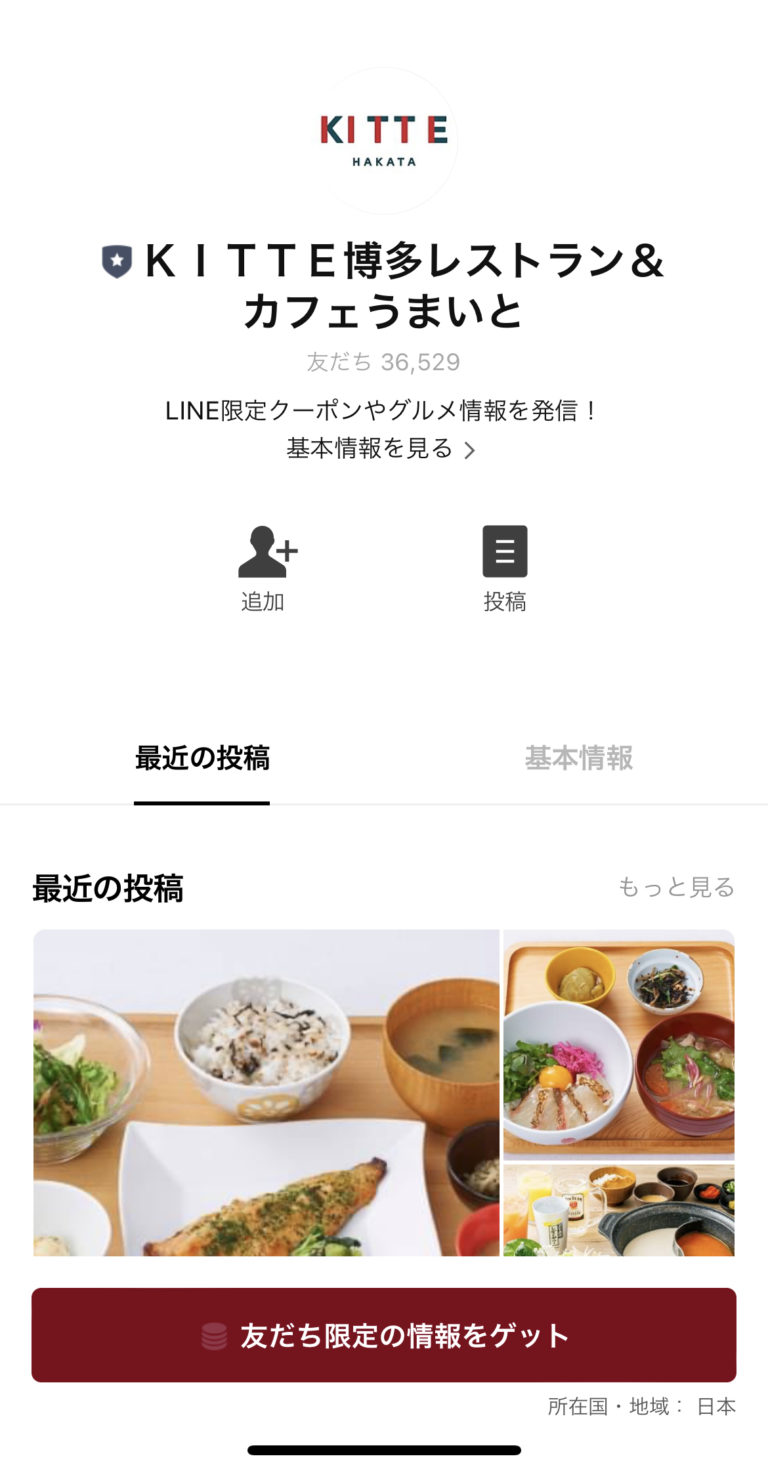This screenshot has height=1471, width=768.
Task: Open the grilled fish meal post thumbnail
Action: pyautogui.click(x=265, y=1091)
